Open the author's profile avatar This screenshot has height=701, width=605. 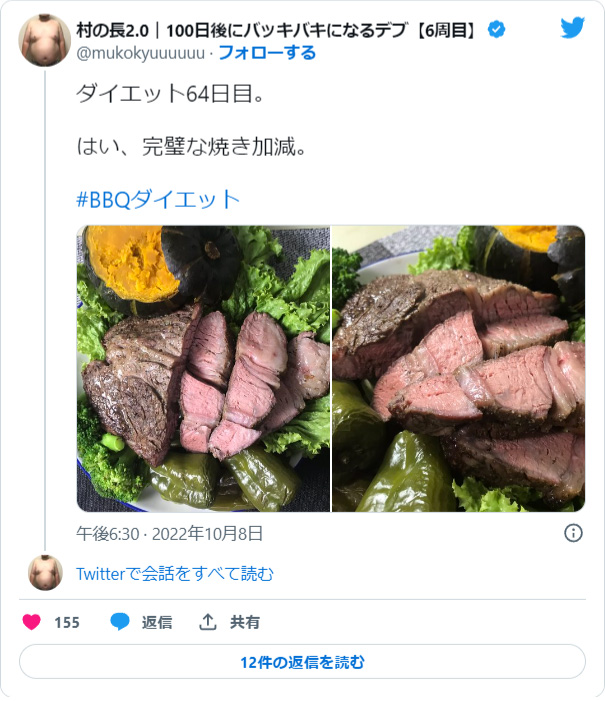coord(45,40)
